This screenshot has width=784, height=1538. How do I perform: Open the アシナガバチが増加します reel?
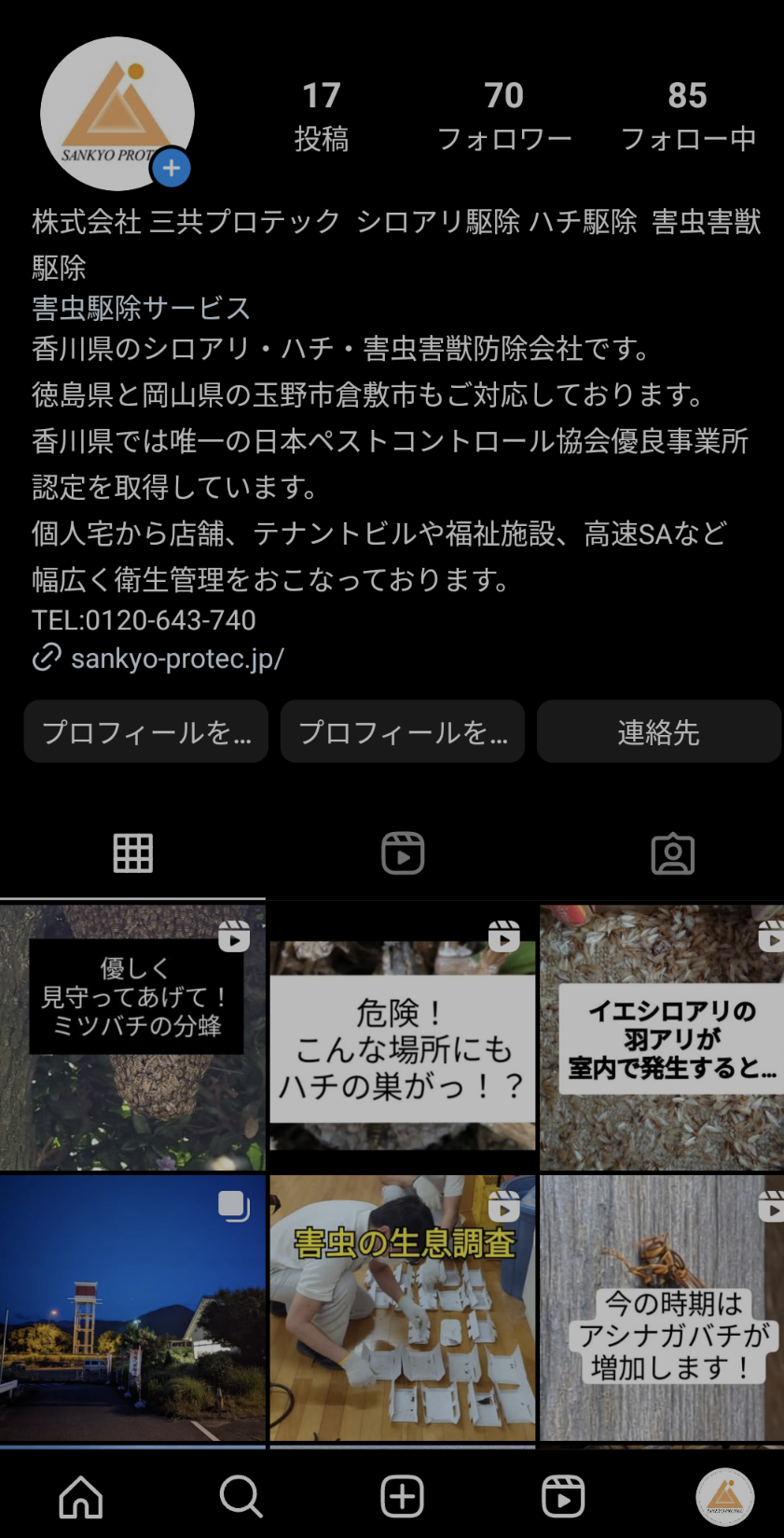[663, 1308]
